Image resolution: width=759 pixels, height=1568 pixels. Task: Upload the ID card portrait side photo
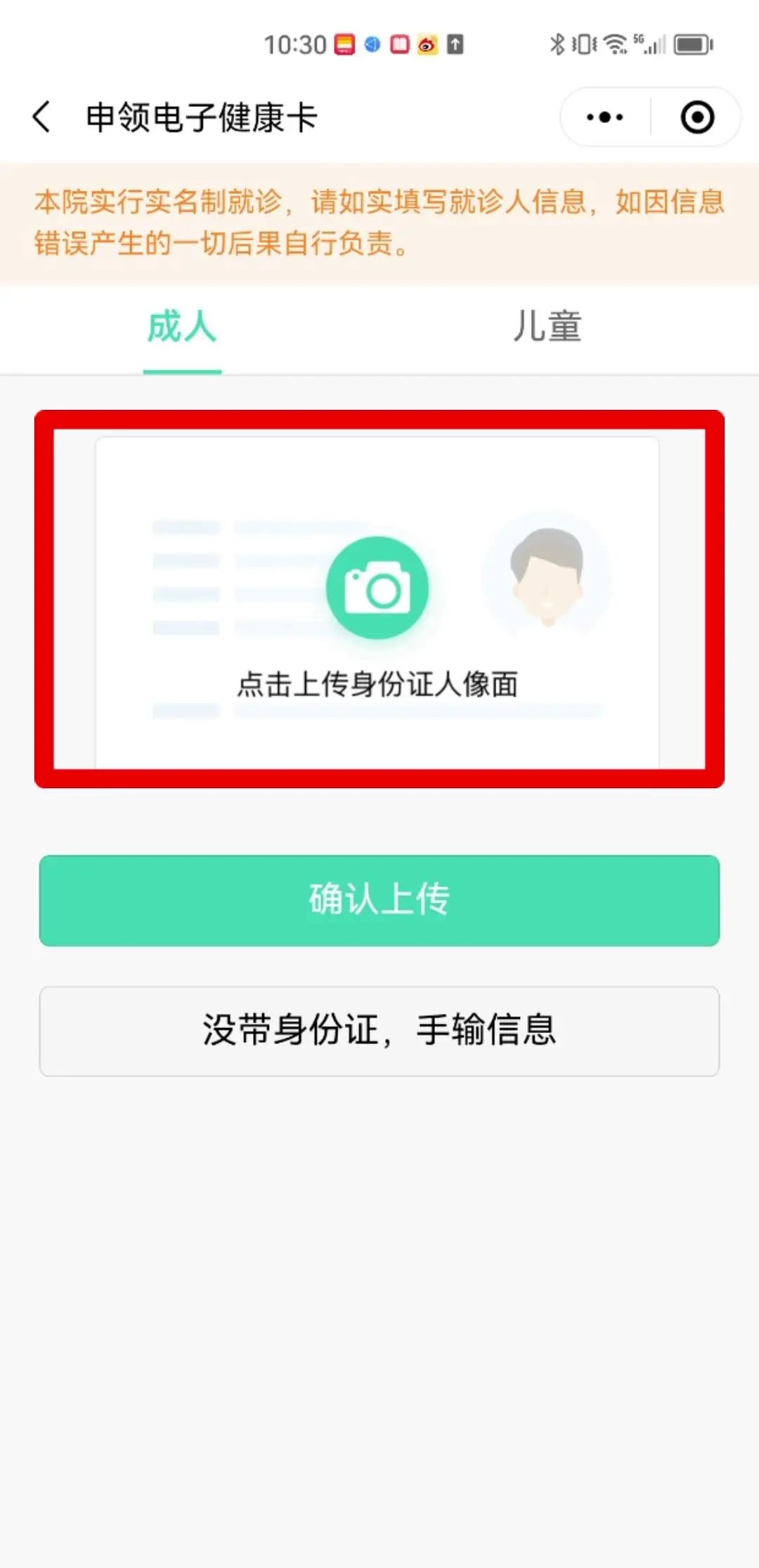tap(377, 602)
